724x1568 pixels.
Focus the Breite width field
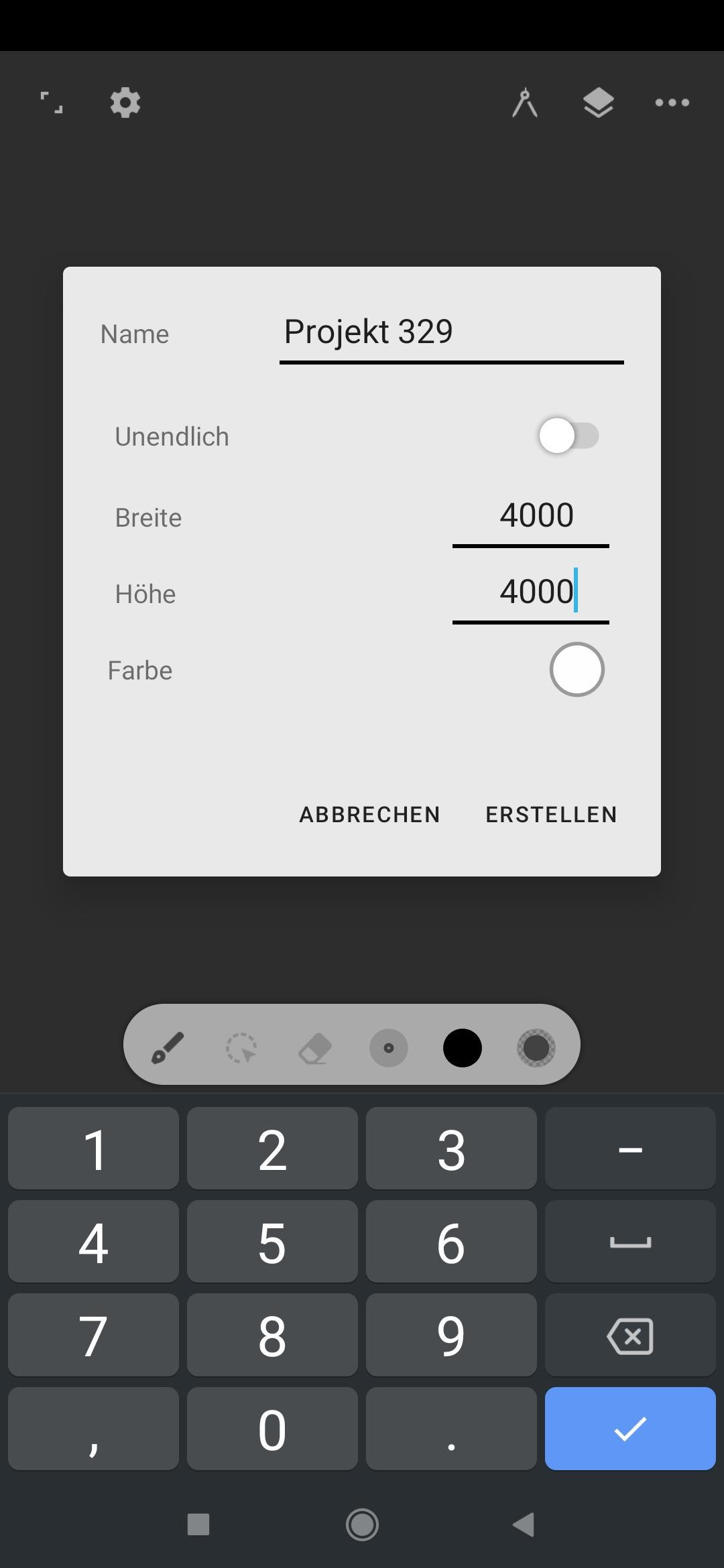531,517
